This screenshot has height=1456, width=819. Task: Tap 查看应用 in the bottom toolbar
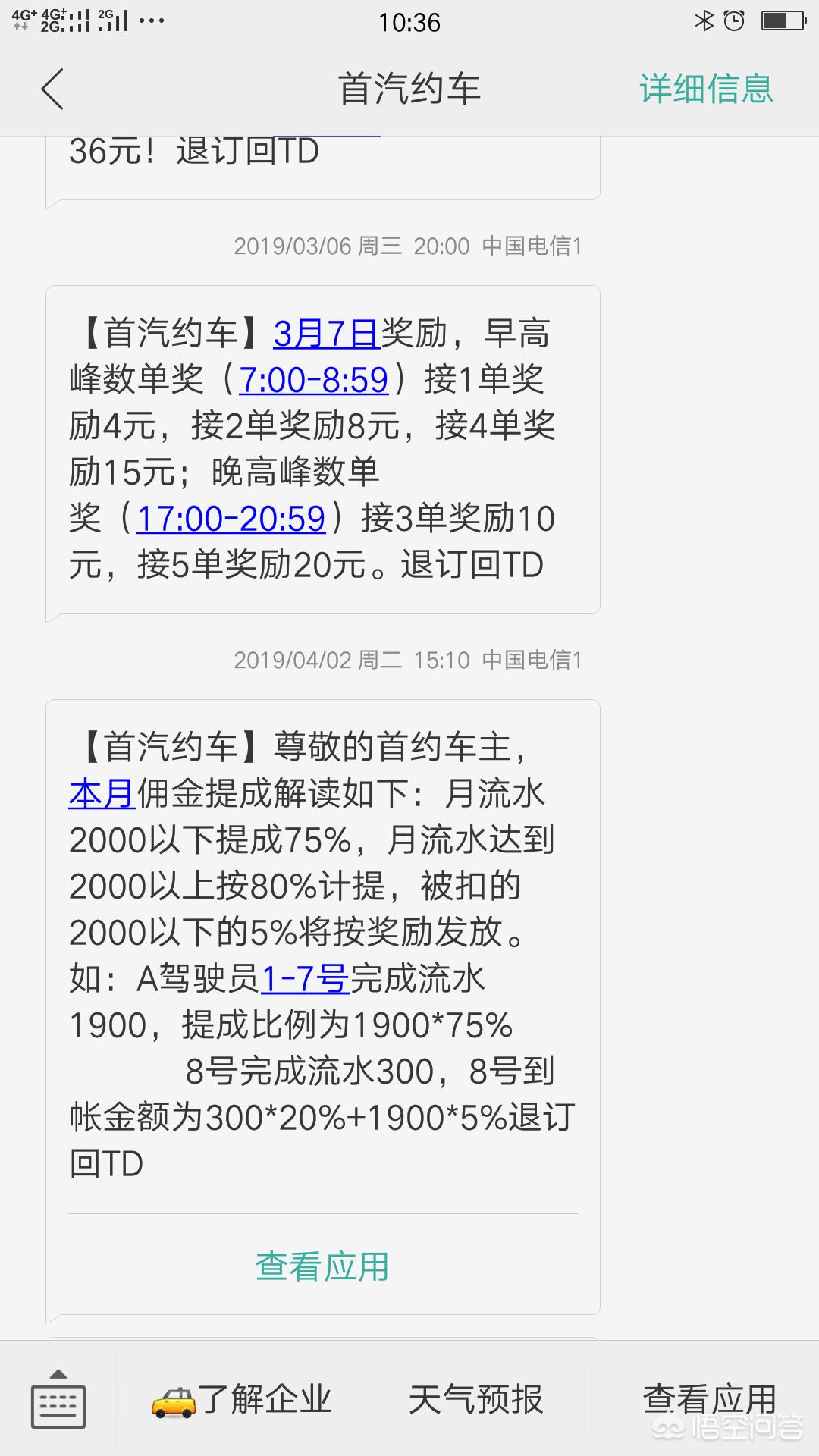709,1399
